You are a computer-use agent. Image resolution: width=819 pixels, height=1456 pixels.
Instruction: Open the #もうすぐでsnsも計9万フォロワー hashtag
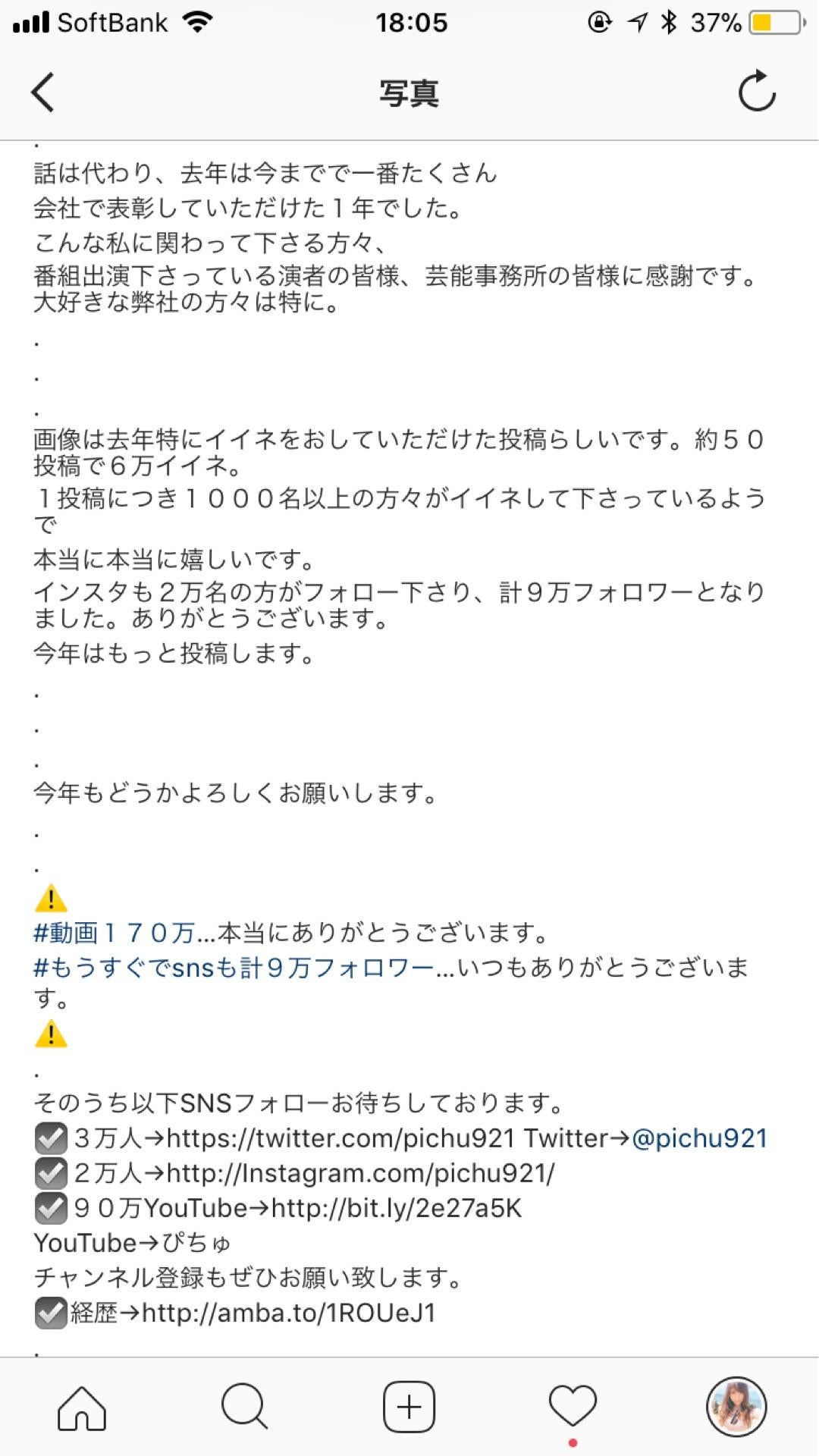(x=234, y=968)
